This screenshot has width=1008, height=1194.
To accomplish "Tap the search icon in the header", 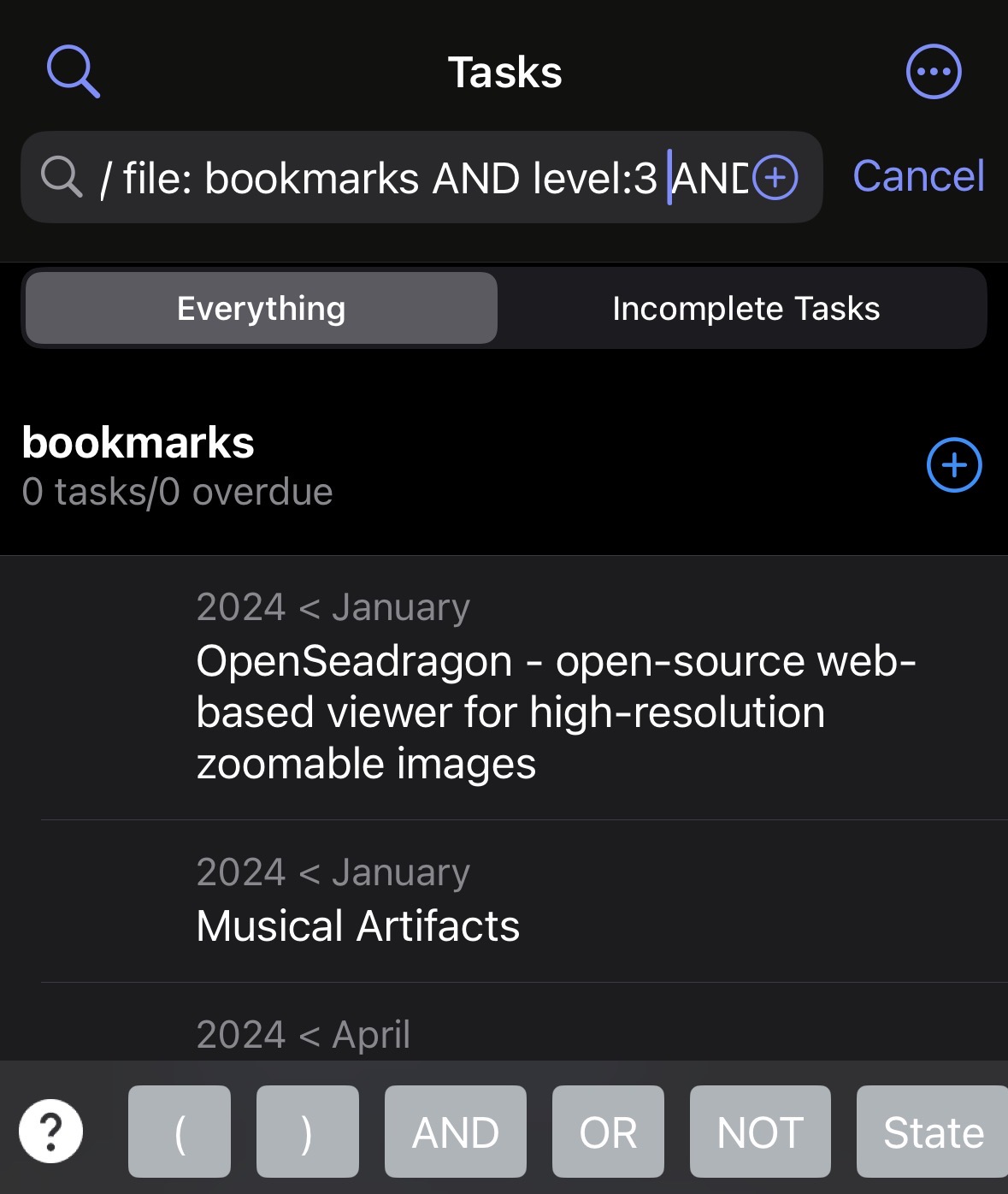I will click(73, 72).
